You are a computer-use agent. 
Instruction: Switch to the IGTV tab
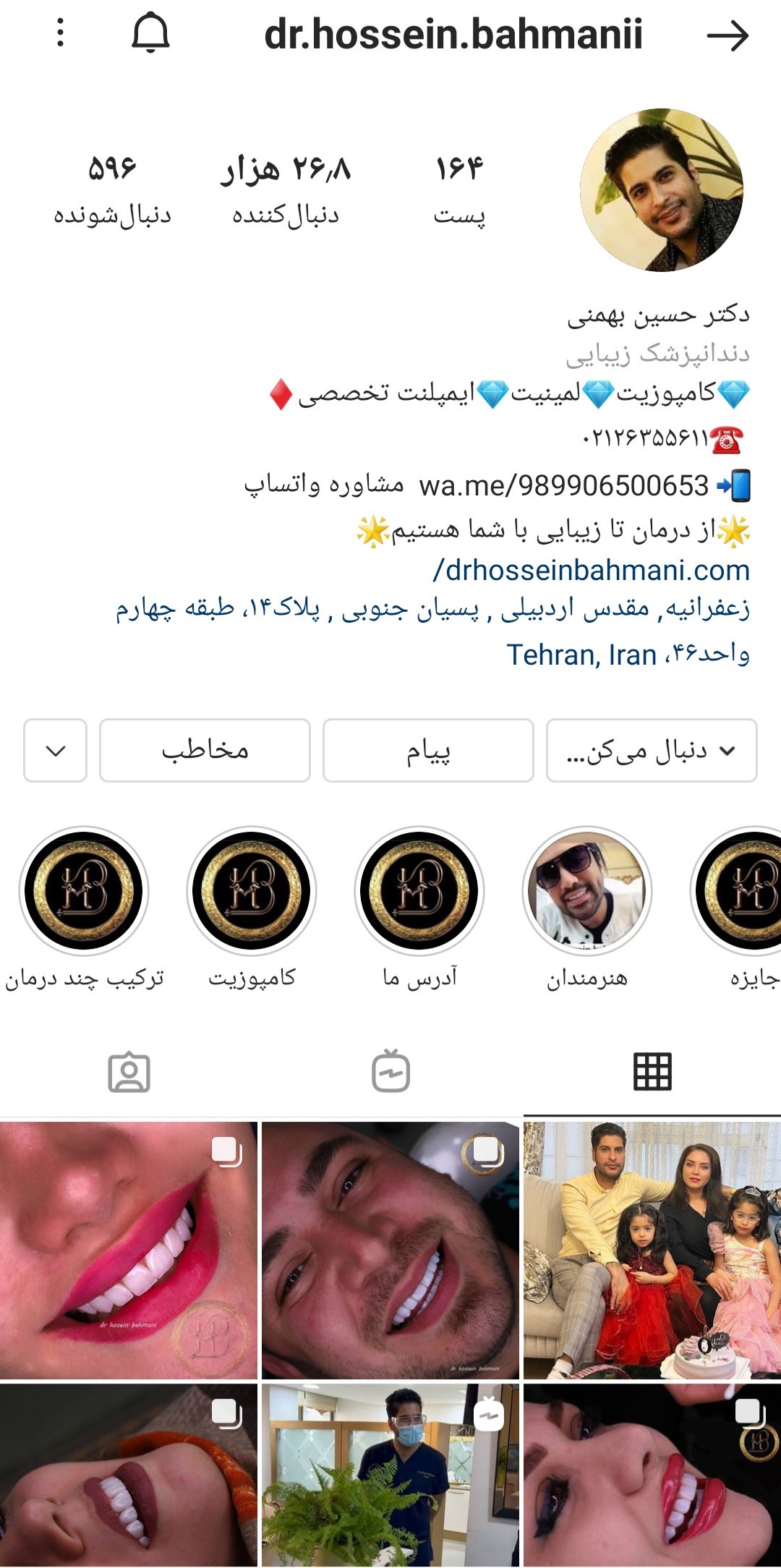pos(390,1071)
